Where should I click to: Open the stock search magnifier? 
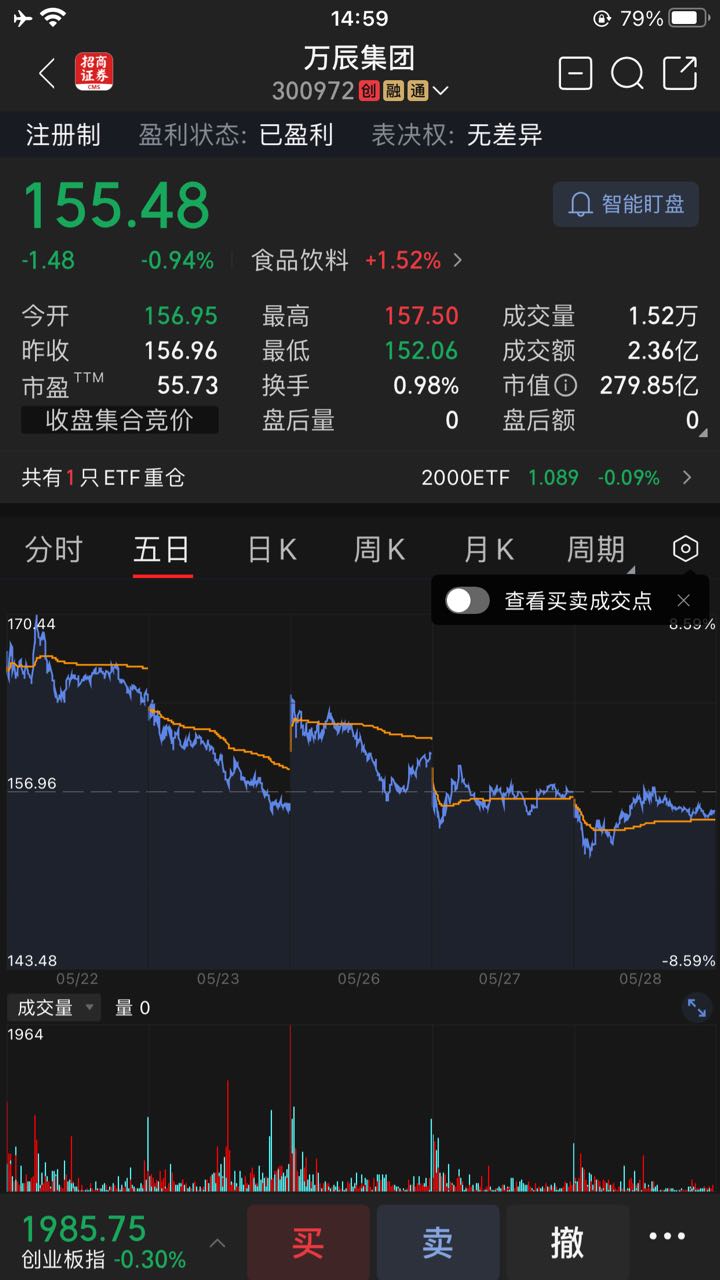click(x=627, y=74)
